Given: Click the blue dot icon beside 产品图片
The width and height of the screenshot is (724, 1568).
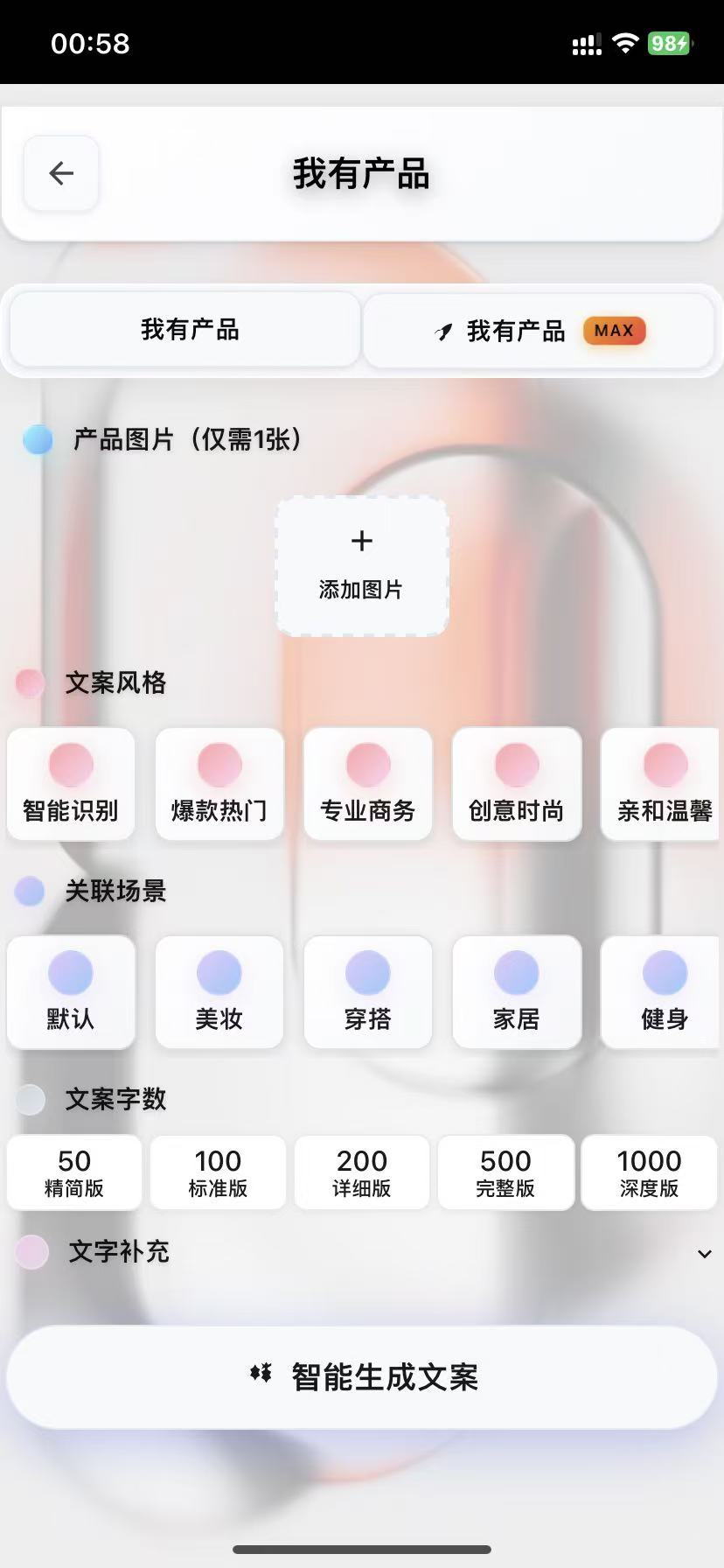Looking at the screenshot, I should [x=38, y=440].
